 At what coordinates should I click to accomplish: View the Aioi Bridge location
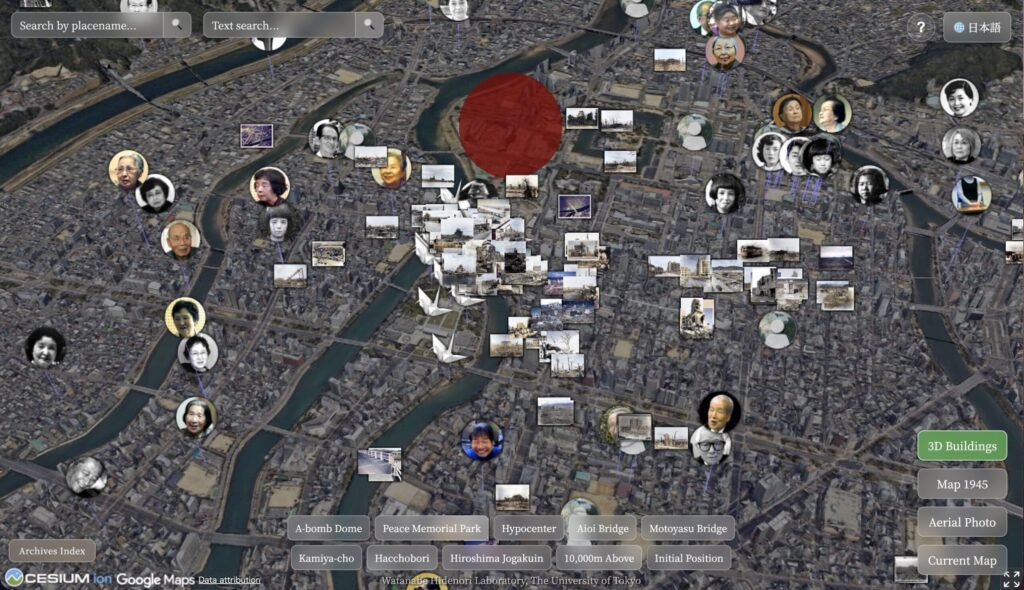[602, 529]
